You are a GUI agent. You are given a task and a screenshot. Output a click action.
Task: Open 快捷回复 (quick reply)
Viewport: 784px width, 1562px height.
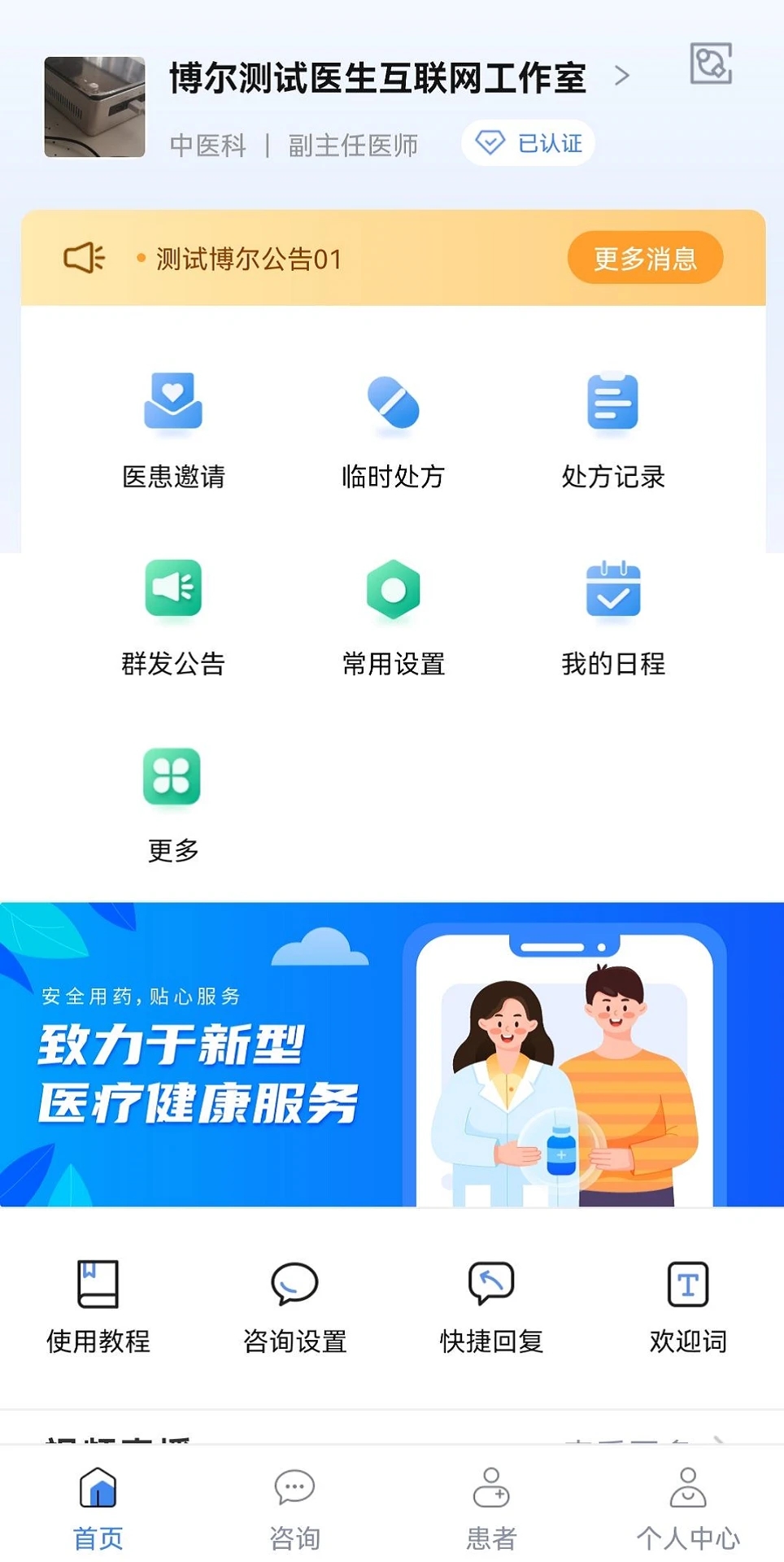(x=491, y=1310)
